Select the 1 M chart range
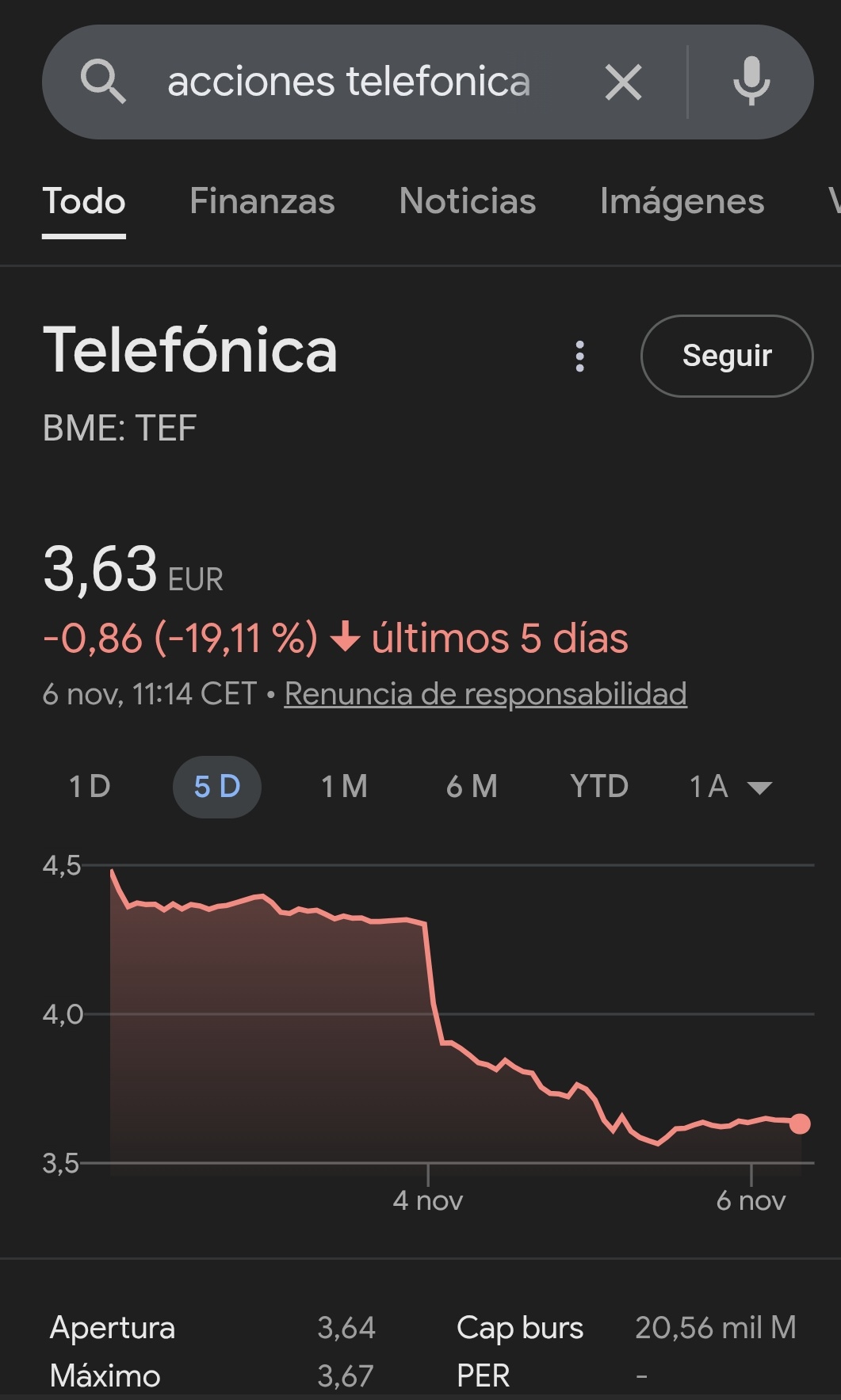The height and width of the screenshot is (1400, 841). (344, 787)
